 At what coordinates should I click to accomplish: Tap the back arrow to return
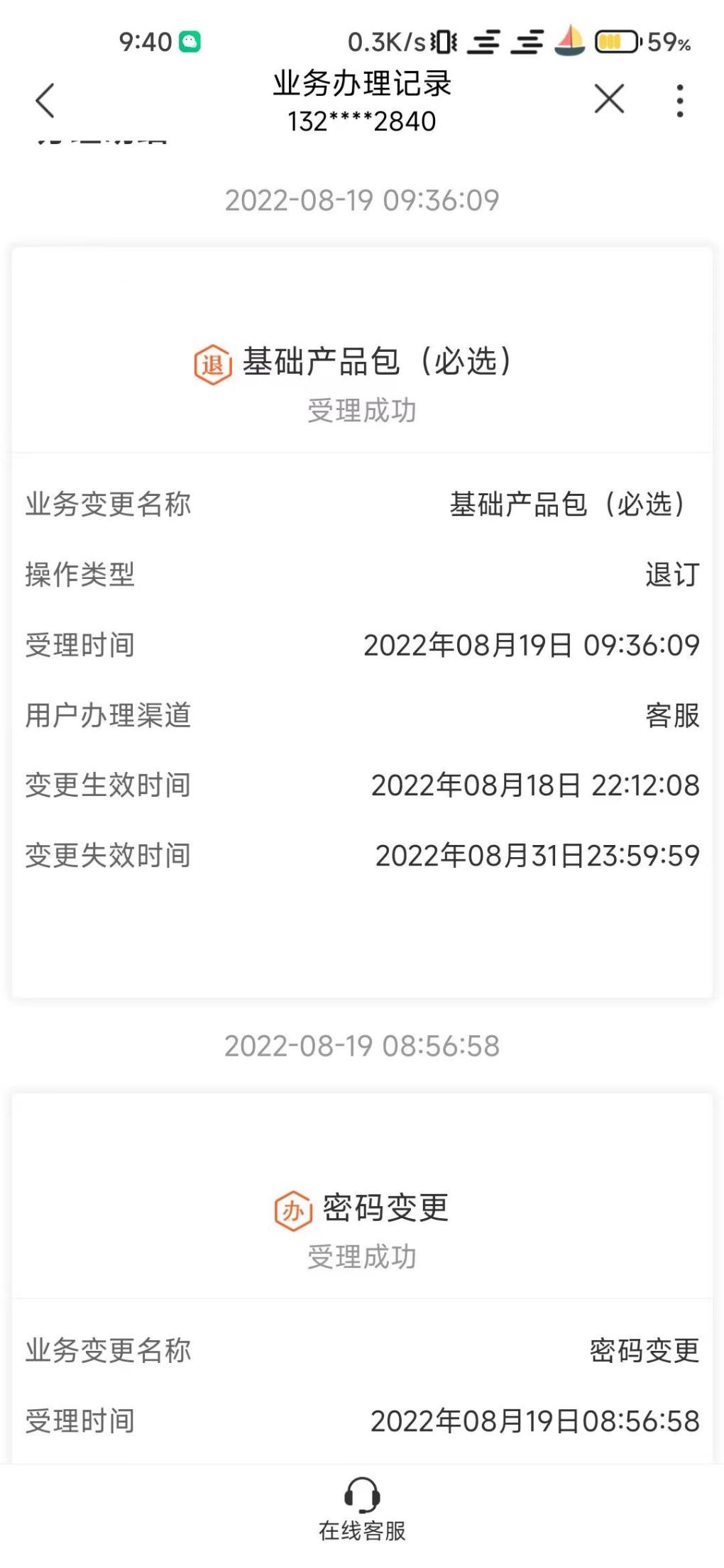44,101
